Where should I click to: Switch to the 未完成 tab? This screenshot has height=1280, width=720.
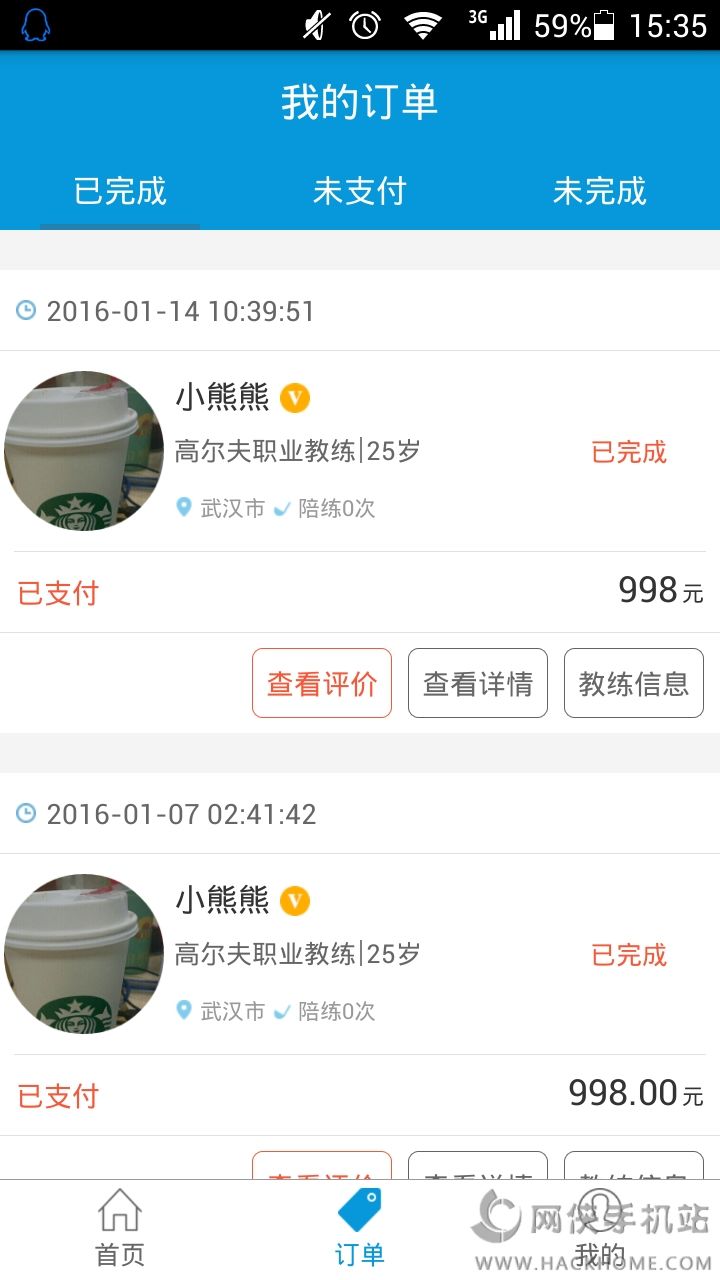[599, 191]
